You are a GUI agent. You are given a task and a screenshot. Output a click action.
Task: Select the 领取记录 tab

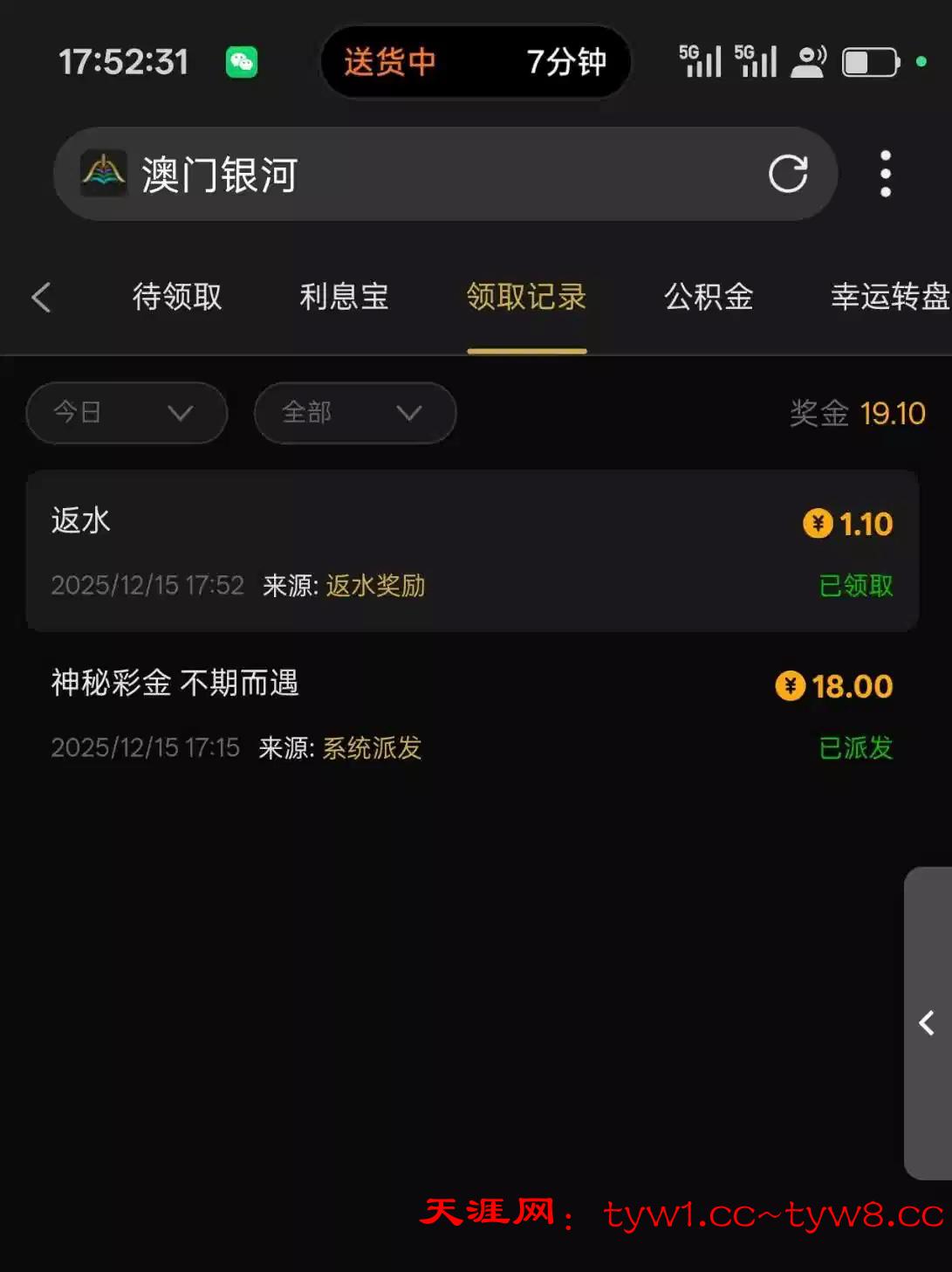point(526,297)
